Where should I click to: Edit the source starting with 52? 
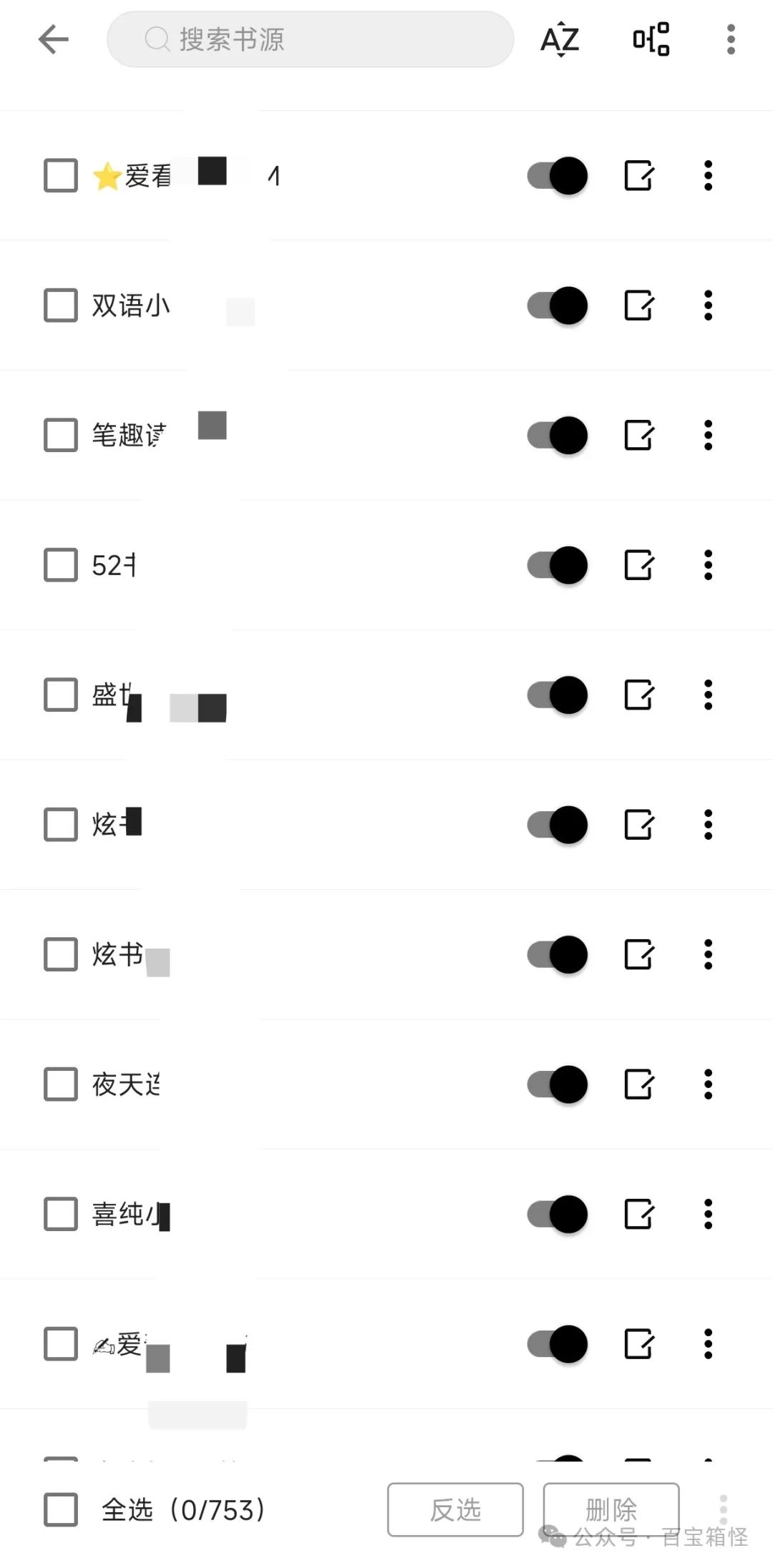(638, 565)
